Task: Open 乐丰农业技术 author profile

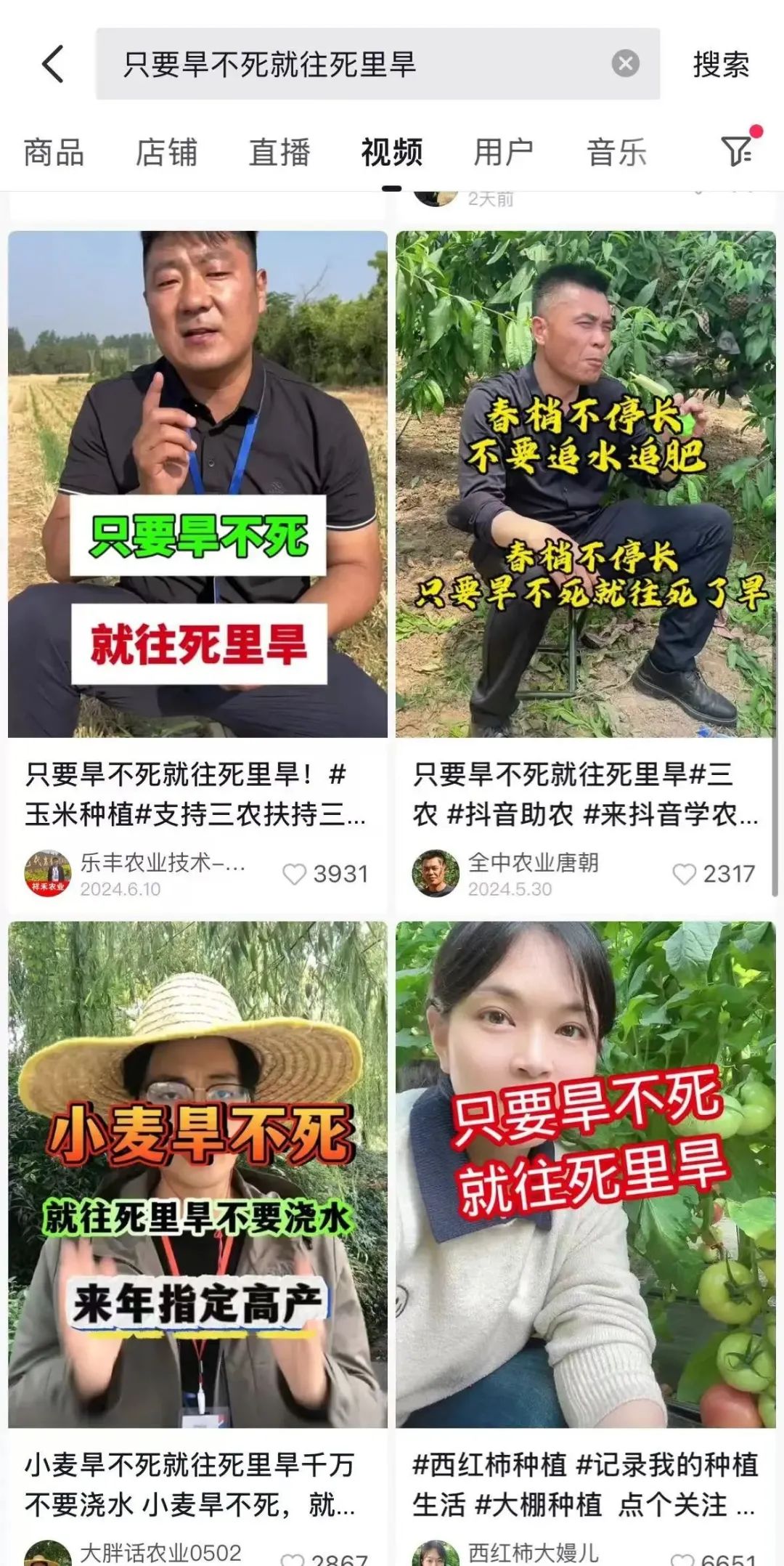Action: pyautogui.click(x=48, y=874)
